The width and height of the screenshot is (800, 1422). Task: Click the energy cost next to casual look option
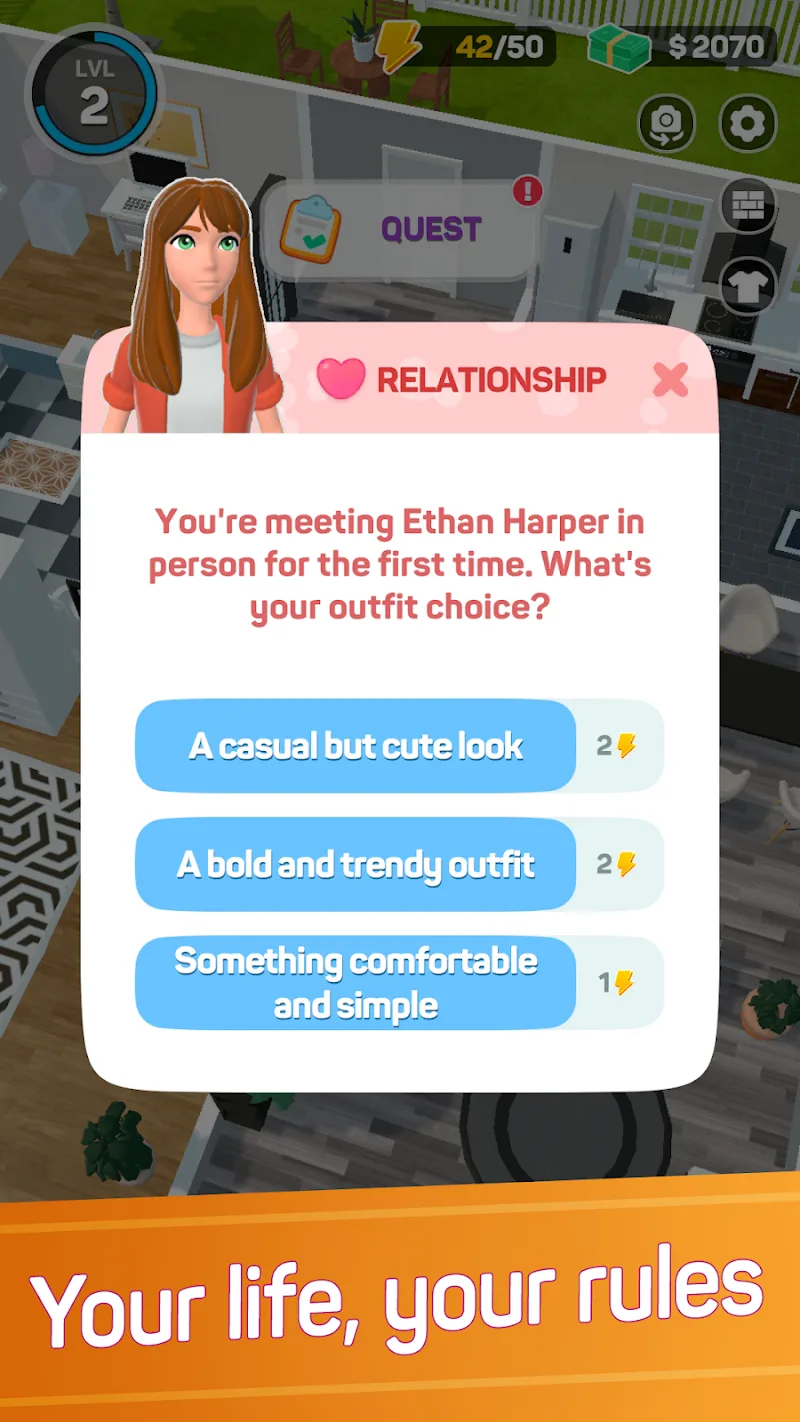point(617,745)
